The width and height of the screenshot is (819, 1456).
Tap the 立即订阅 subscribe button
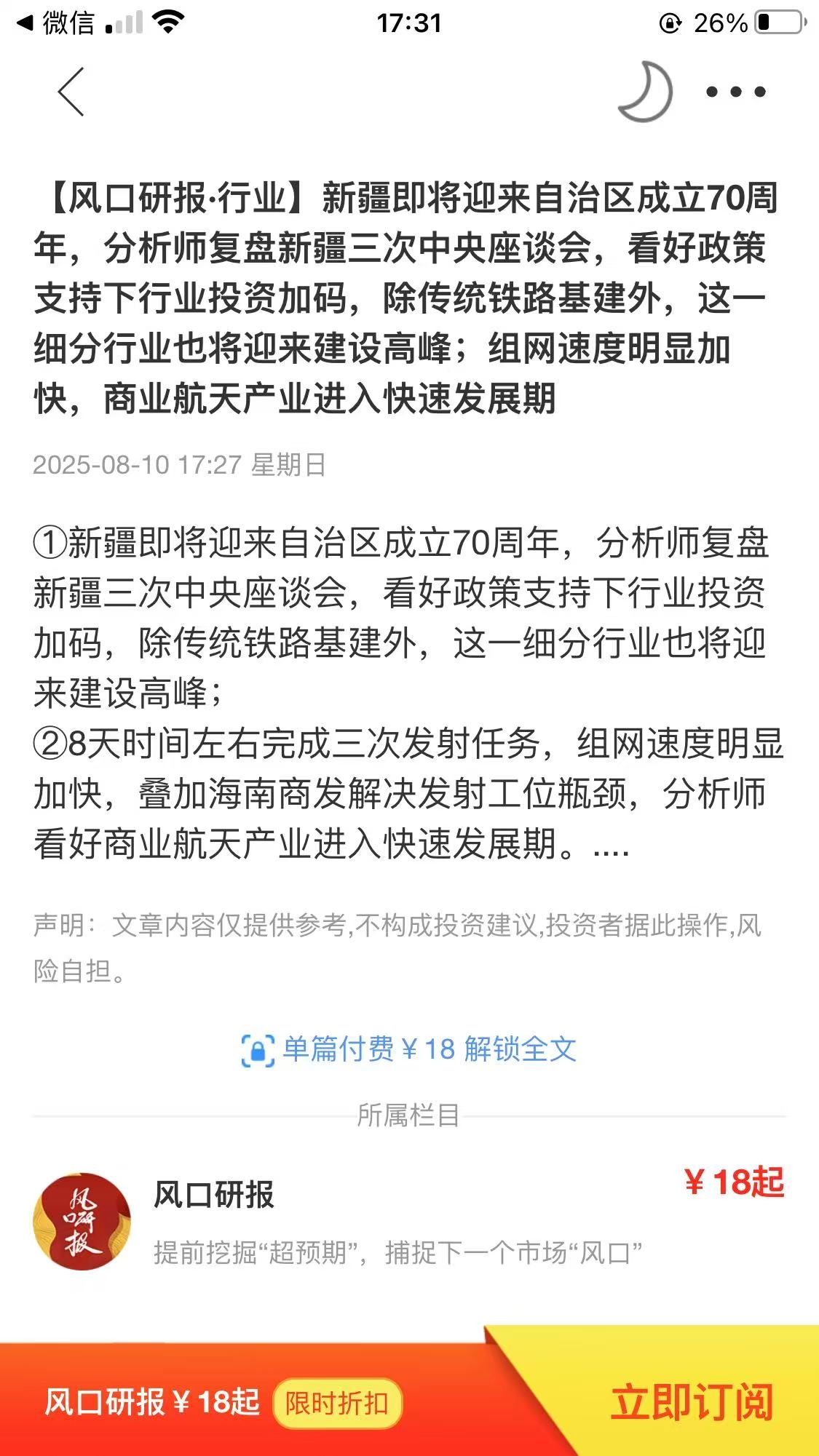coord(690,1401)
